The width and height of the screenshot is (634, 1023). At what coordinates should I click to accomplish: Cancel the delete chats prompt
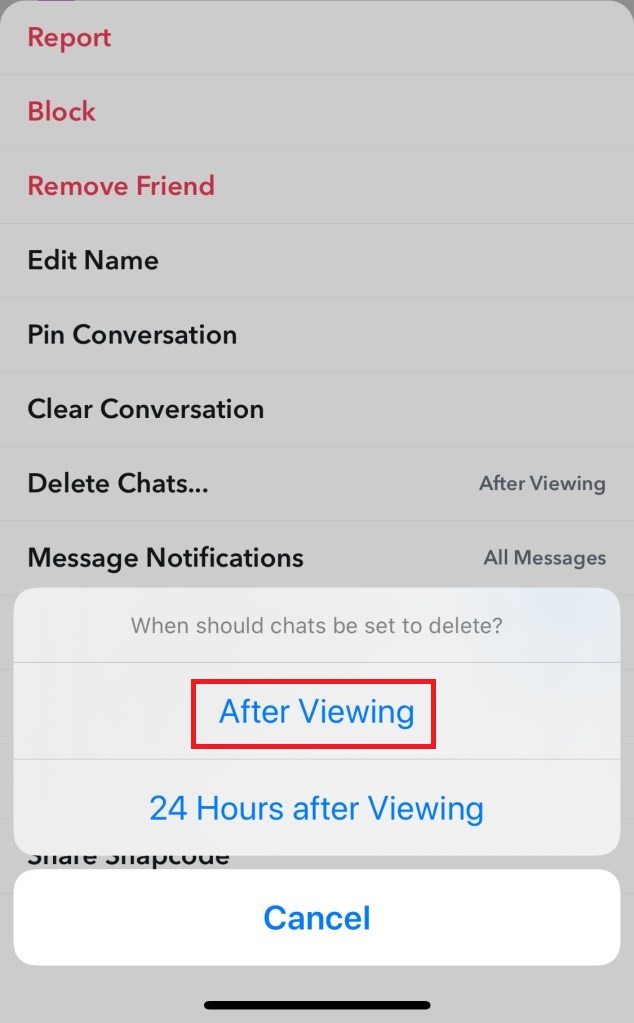click(x=316, y=918)
